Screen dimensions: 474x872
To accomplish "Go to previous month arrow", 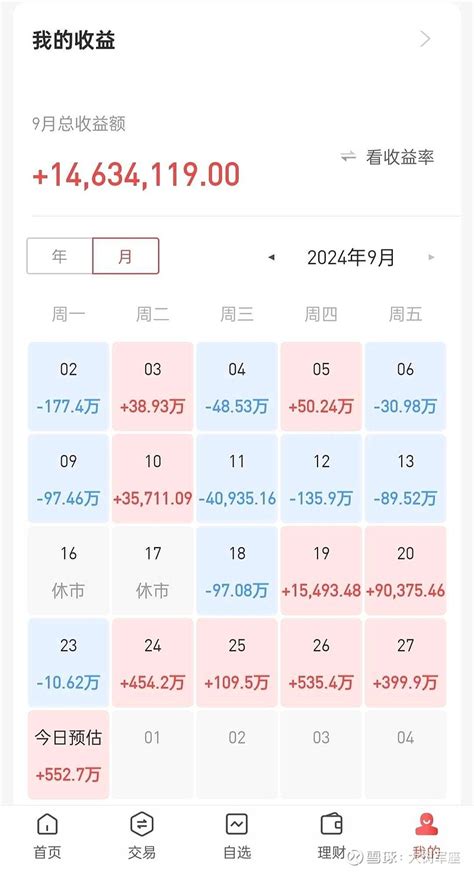I will pyautogui.click(x=271, y=257).
